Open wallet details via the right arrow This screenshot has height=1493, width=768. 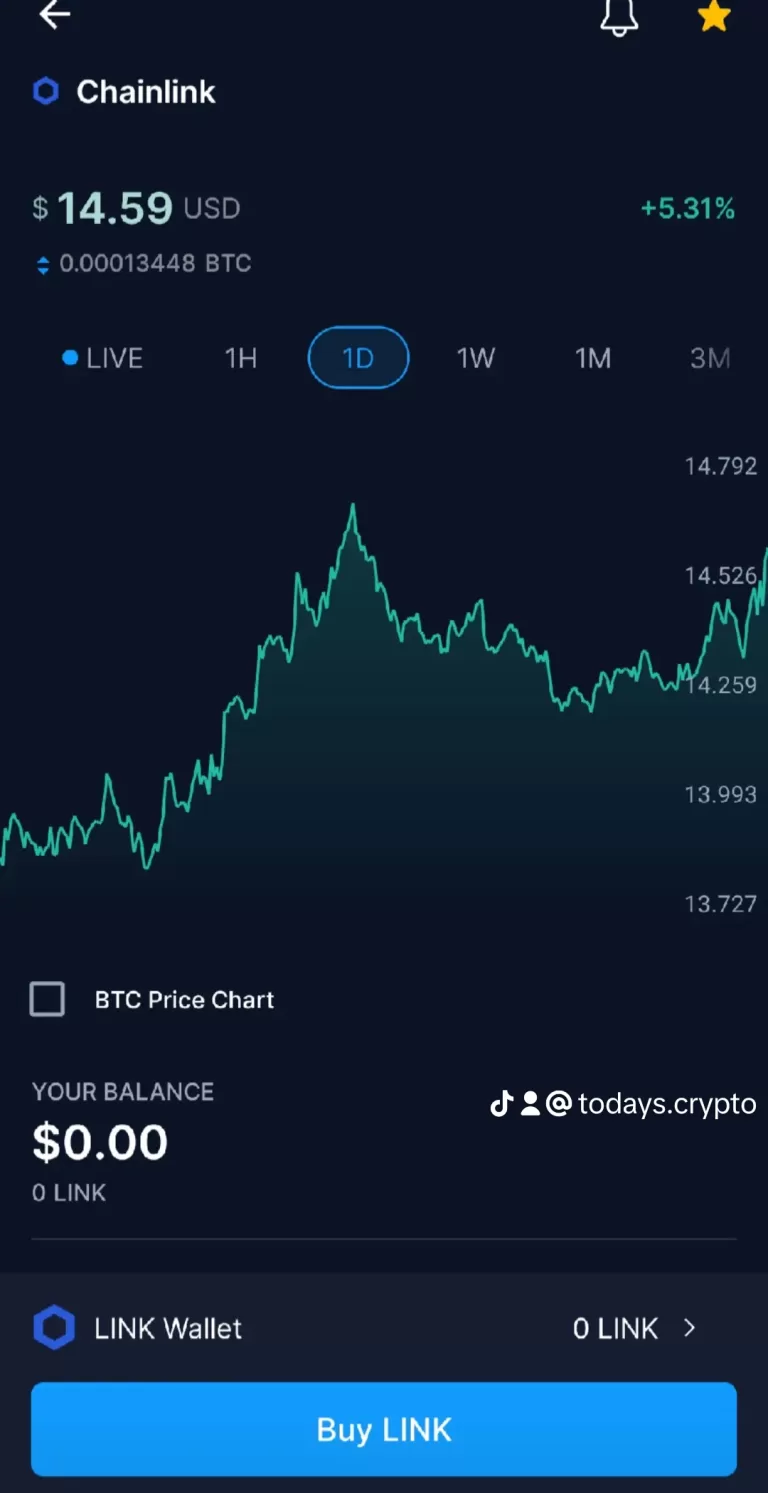coord(689,1328)
